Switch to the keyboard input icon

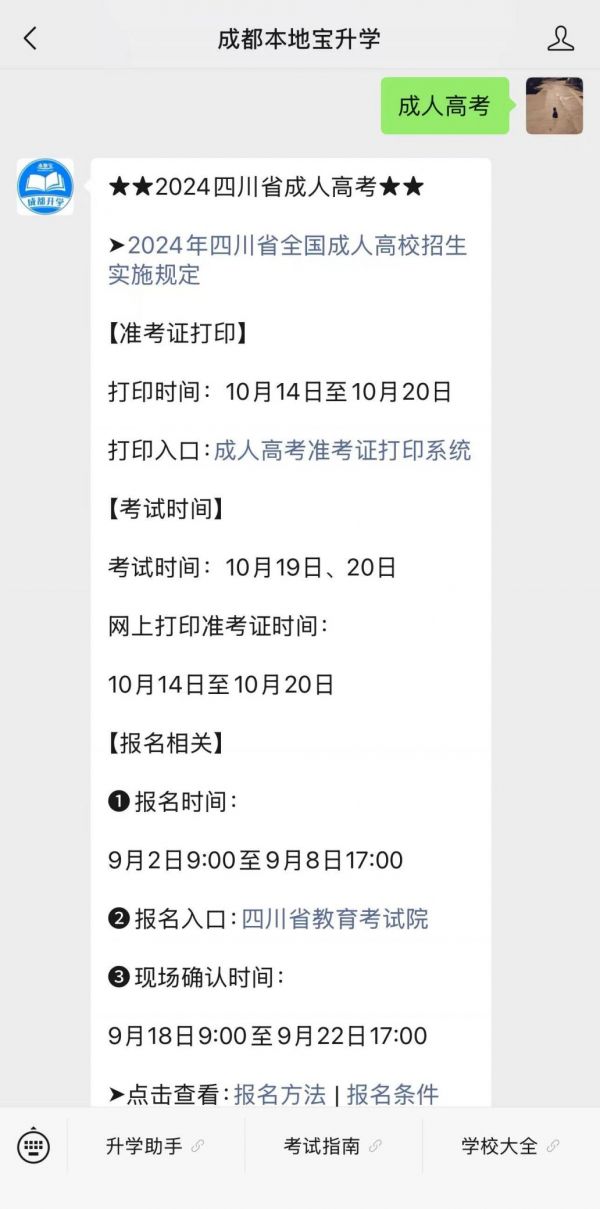tap(33, 1146)
